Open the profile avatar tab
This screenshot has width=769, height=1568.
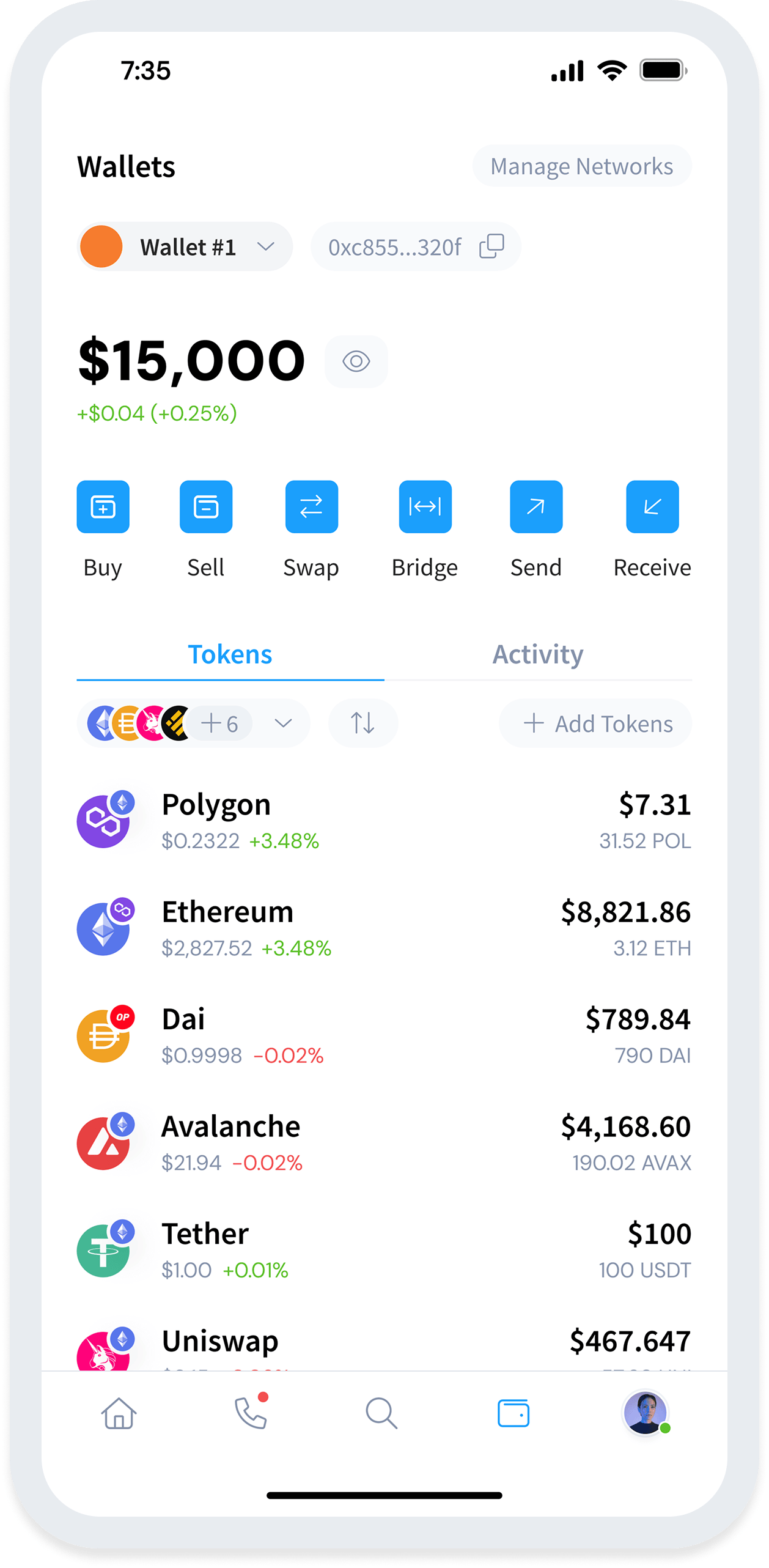pyautogui.click(x=645, y=1413)
